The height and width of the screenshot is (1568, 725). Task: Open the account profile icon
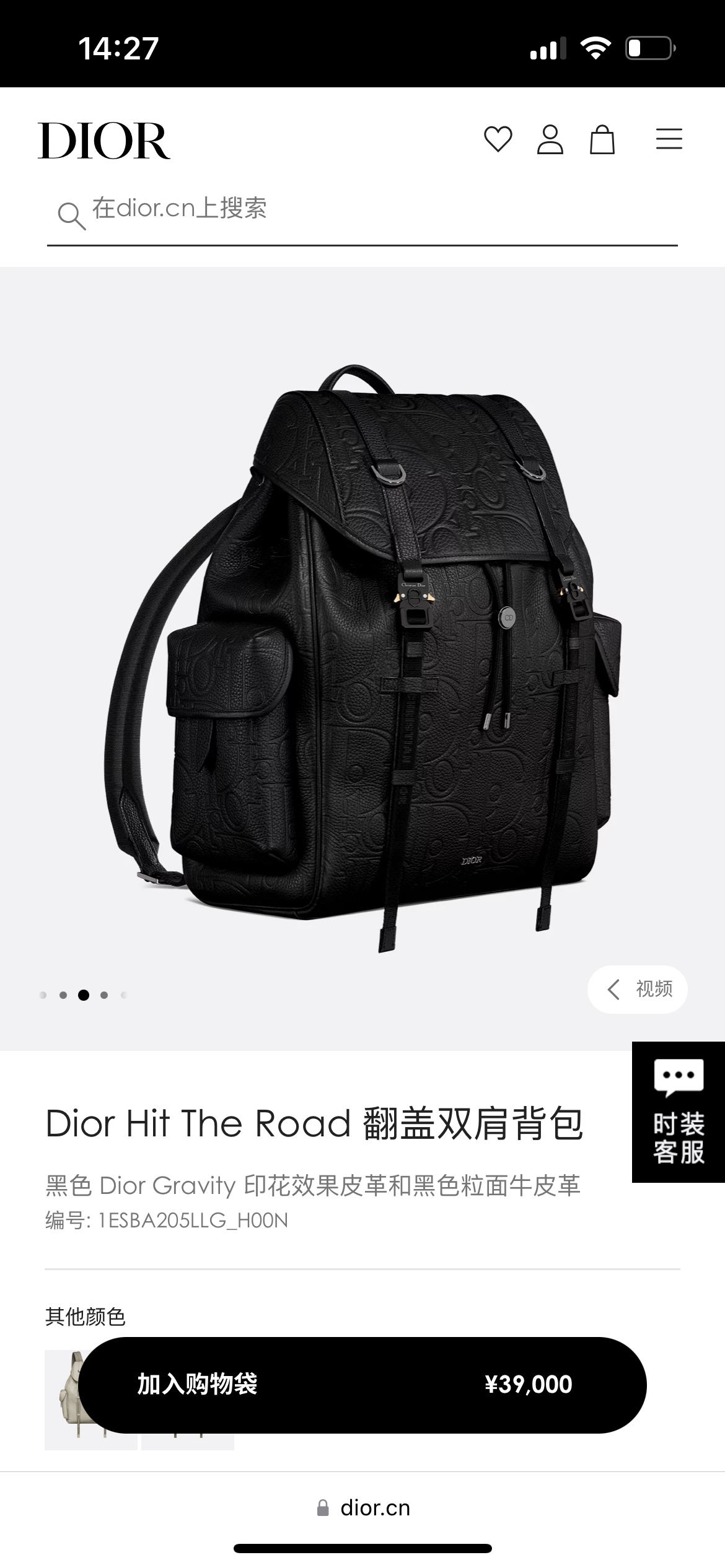click(x=550, y=139)
